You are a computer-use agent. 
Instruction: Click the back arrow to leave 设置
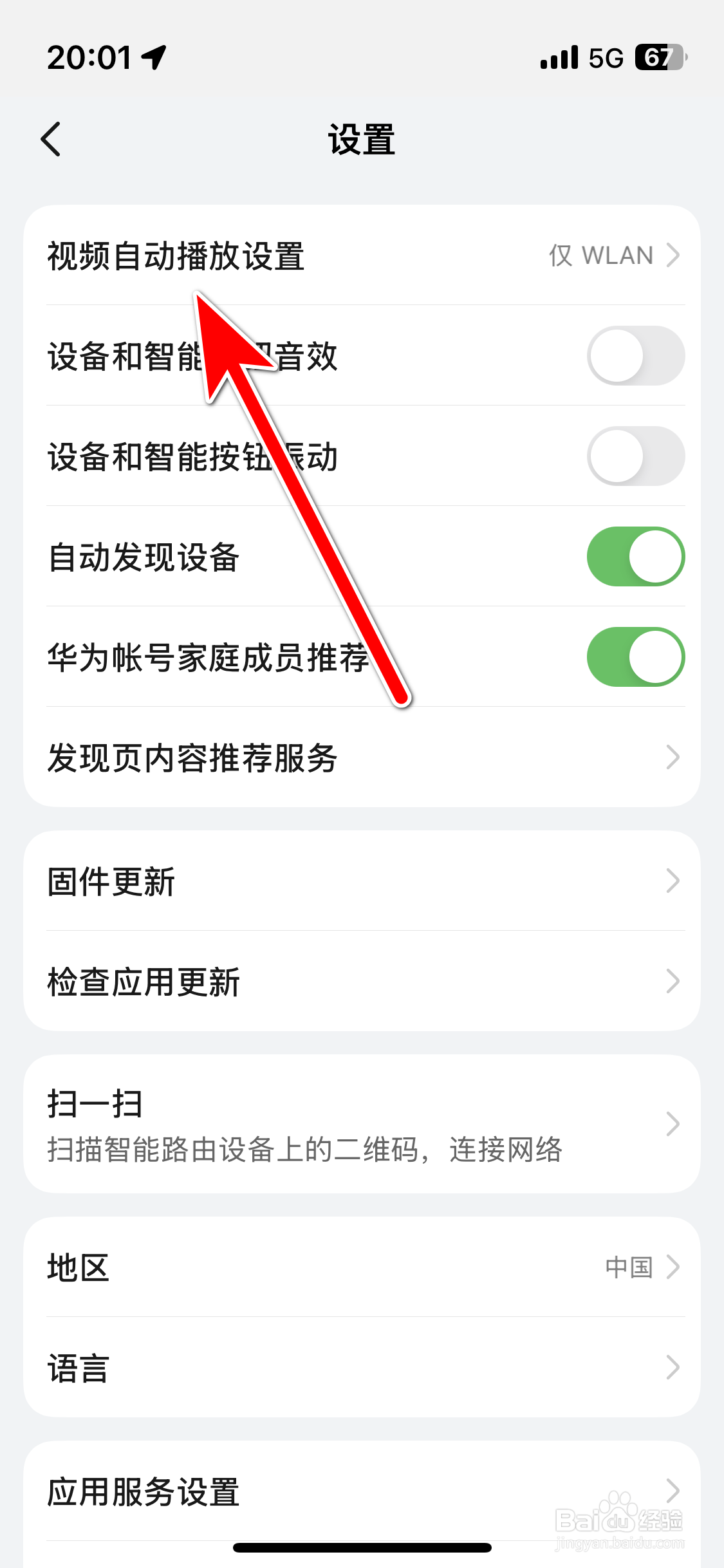pos(51,138)
